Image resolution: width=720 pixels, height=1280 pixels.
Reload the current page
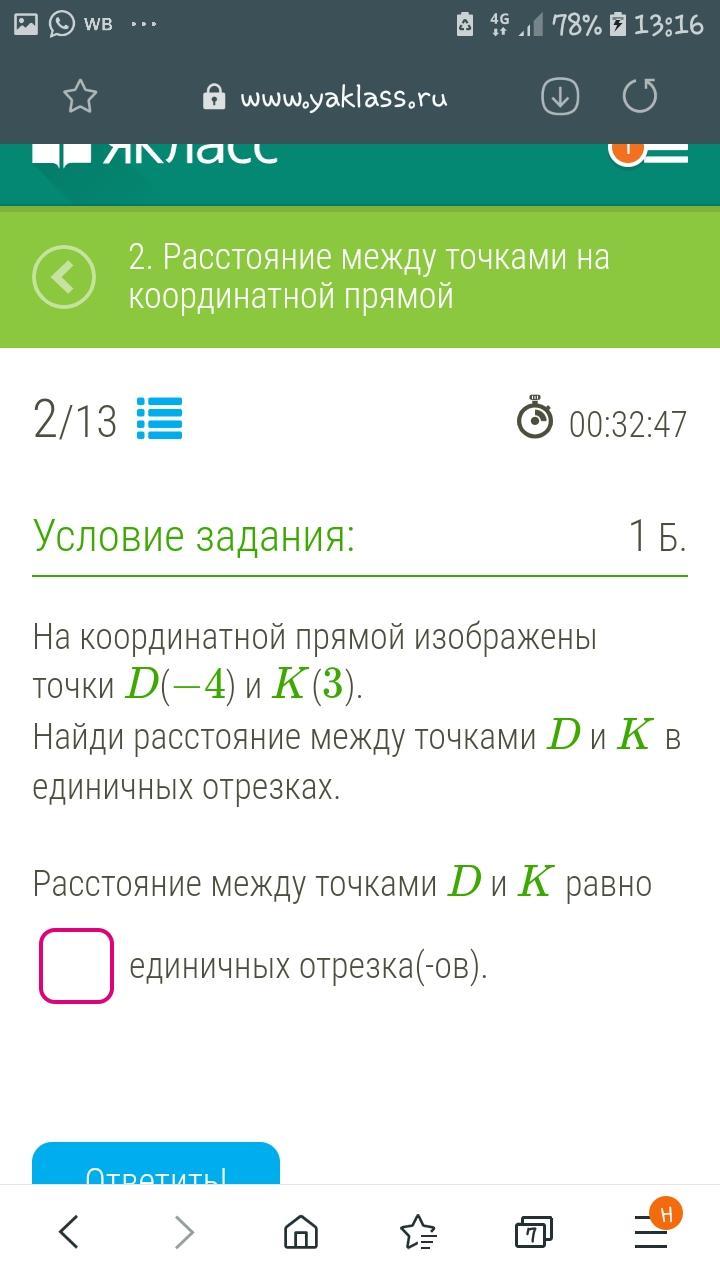coord(640,97)
